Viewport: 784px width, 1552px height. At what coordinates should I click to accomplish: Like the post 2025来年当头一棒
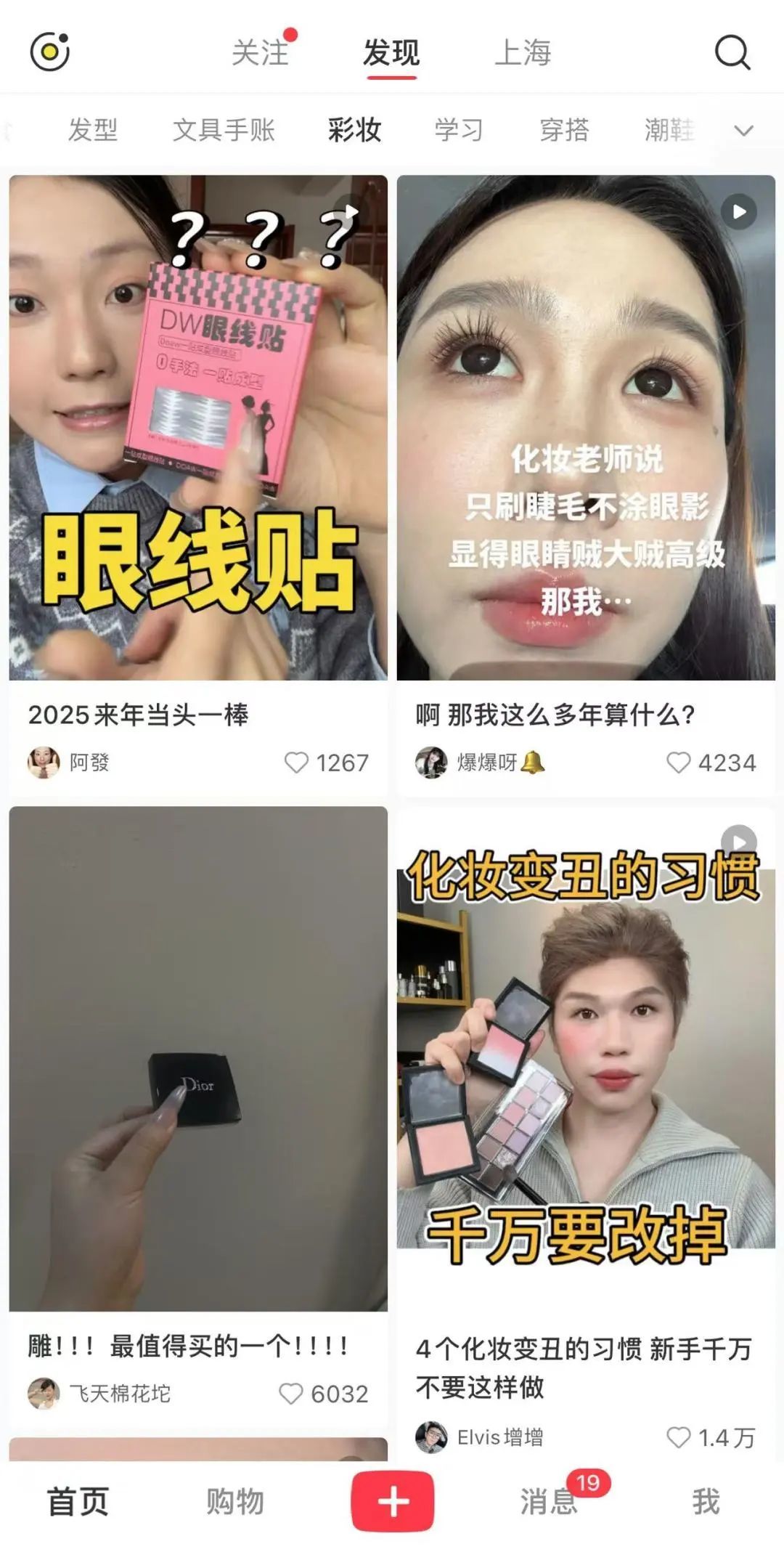pyautogui.click(x=296, y=763)
